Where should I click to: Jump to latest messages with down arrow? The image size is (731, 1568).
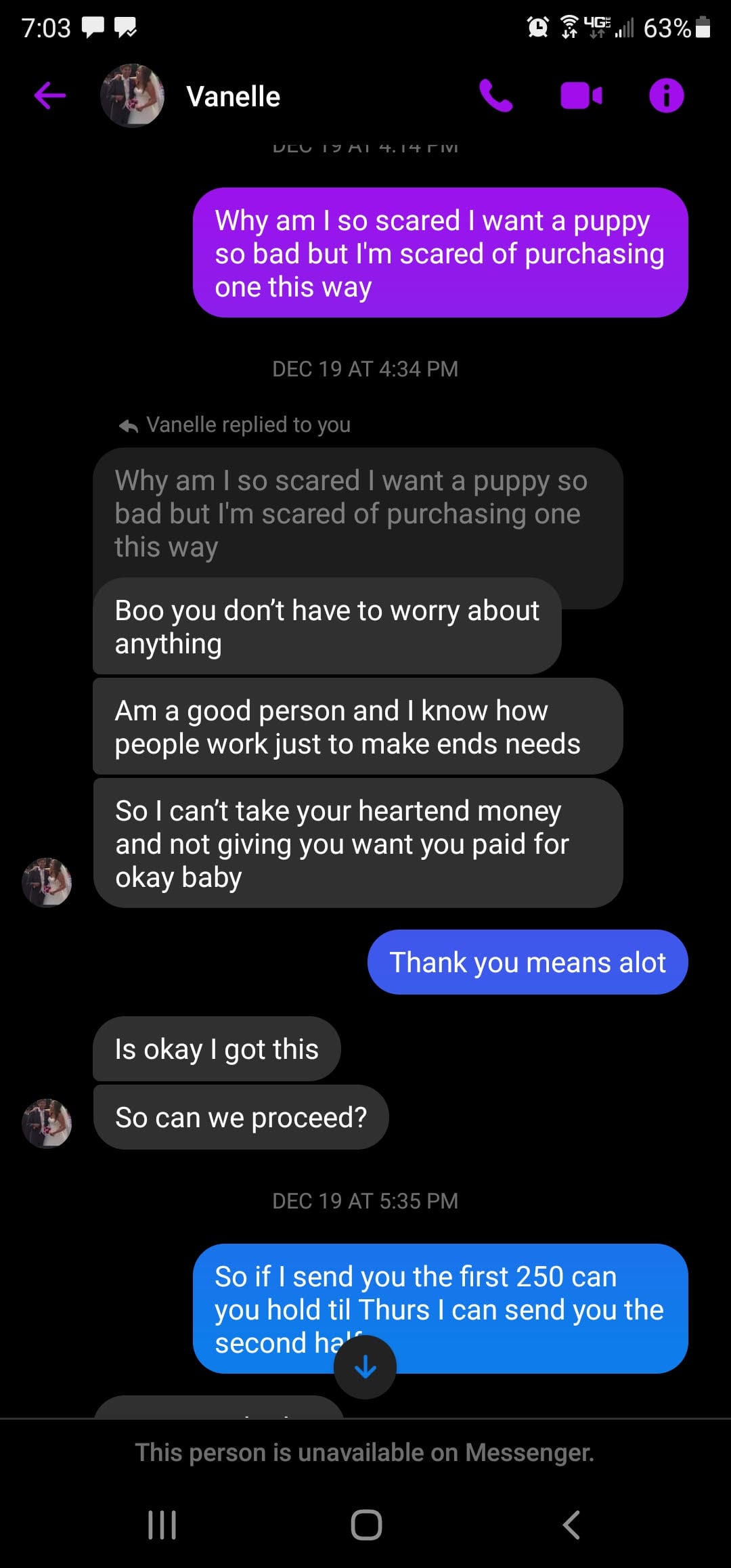coord(365,1368)
